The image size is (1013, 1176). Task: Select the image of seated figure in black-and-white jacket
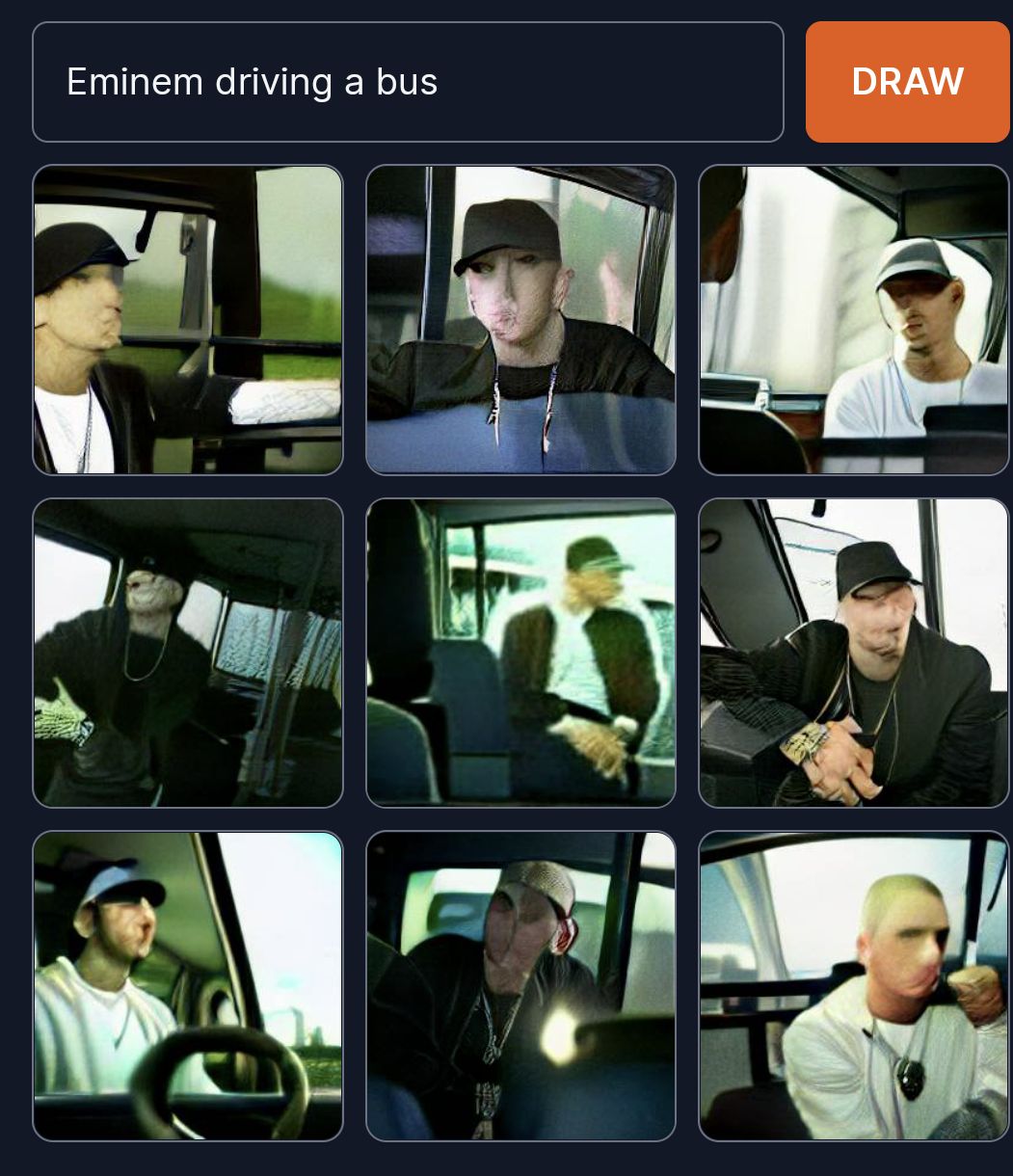520,653
